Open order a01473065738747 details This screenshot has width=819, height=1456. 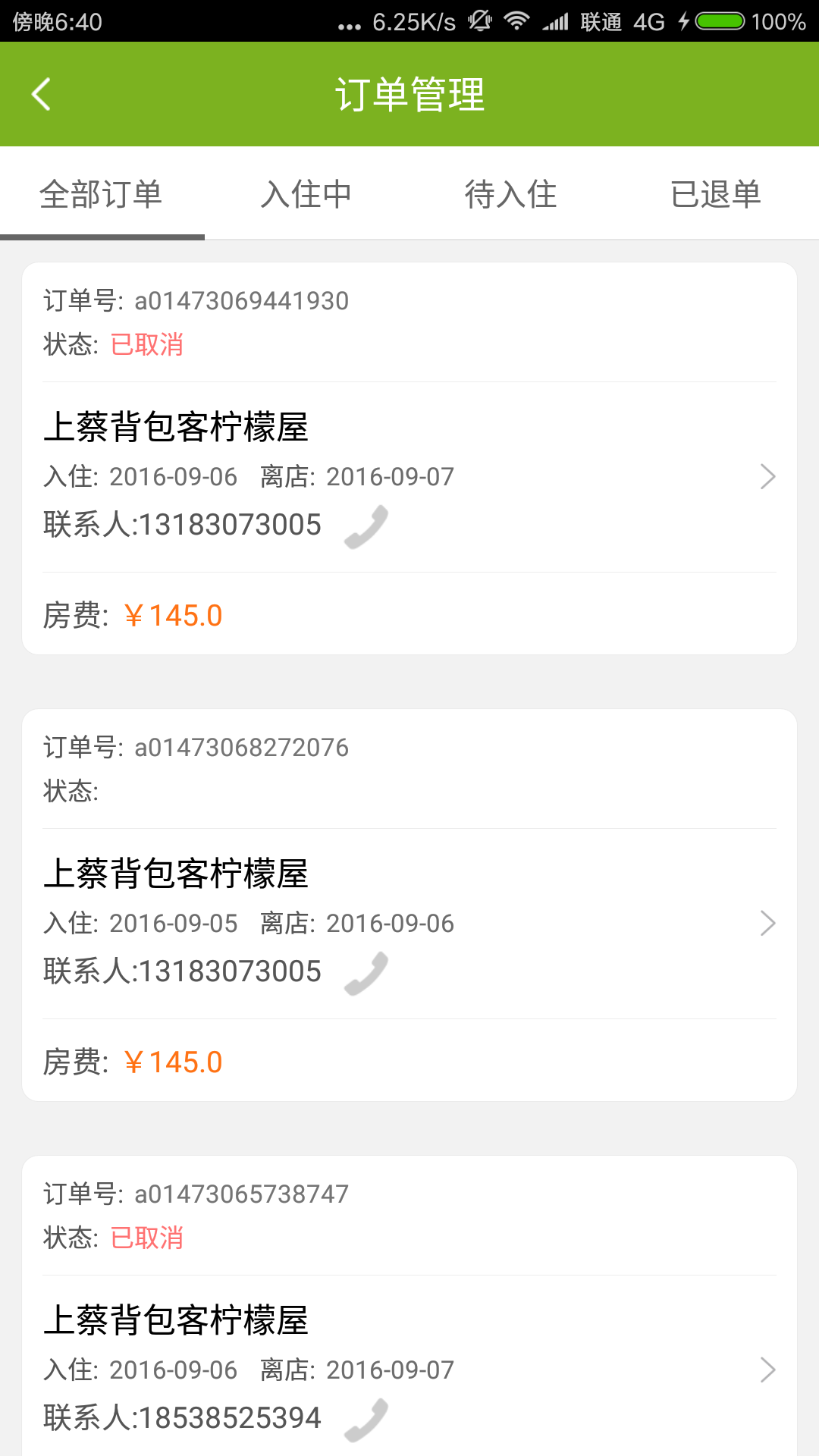pos(767,1370)
